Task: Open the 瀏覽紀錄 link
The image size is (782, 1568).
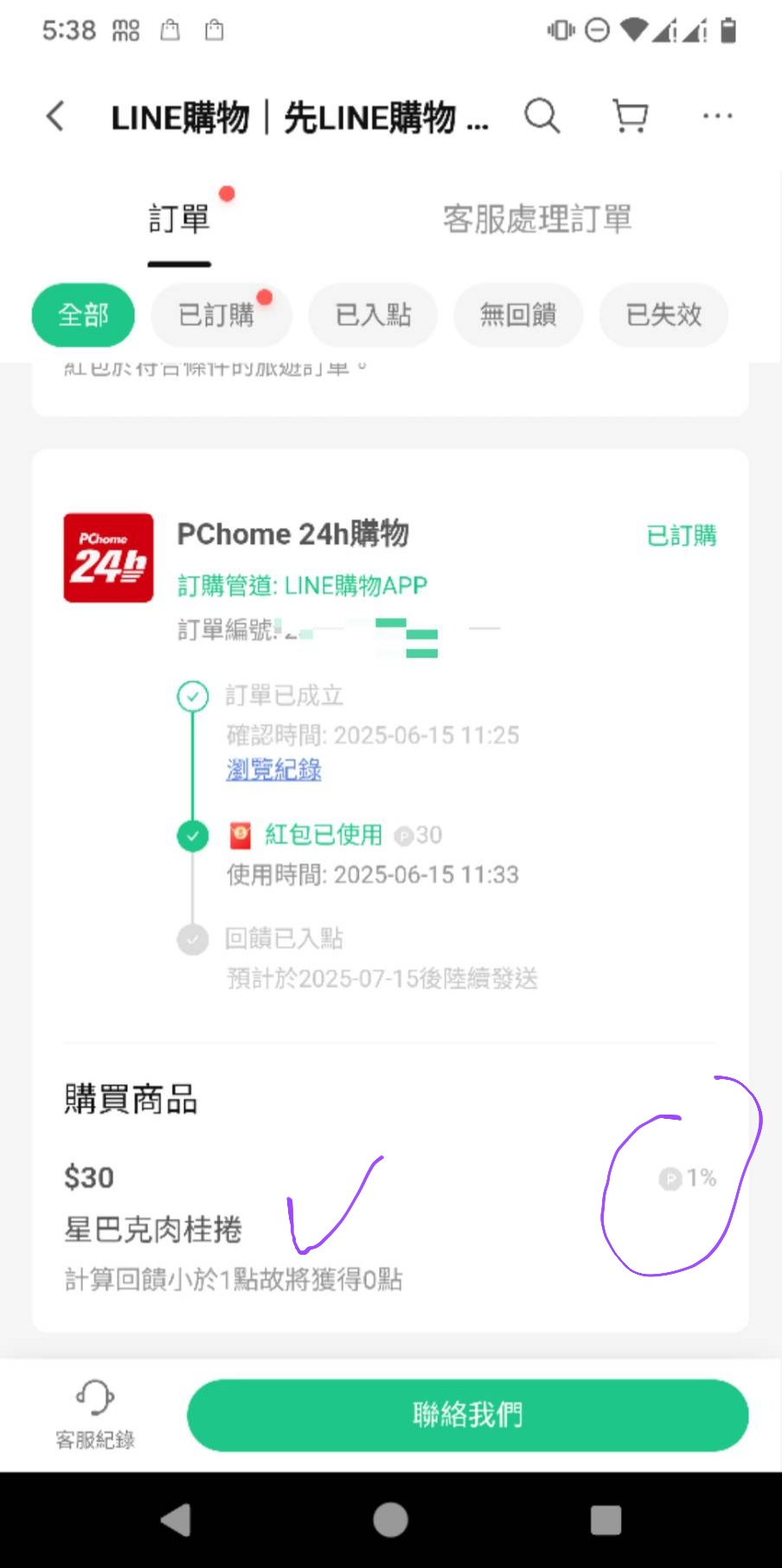Action: pyautogui.click(x=273, y=769)
